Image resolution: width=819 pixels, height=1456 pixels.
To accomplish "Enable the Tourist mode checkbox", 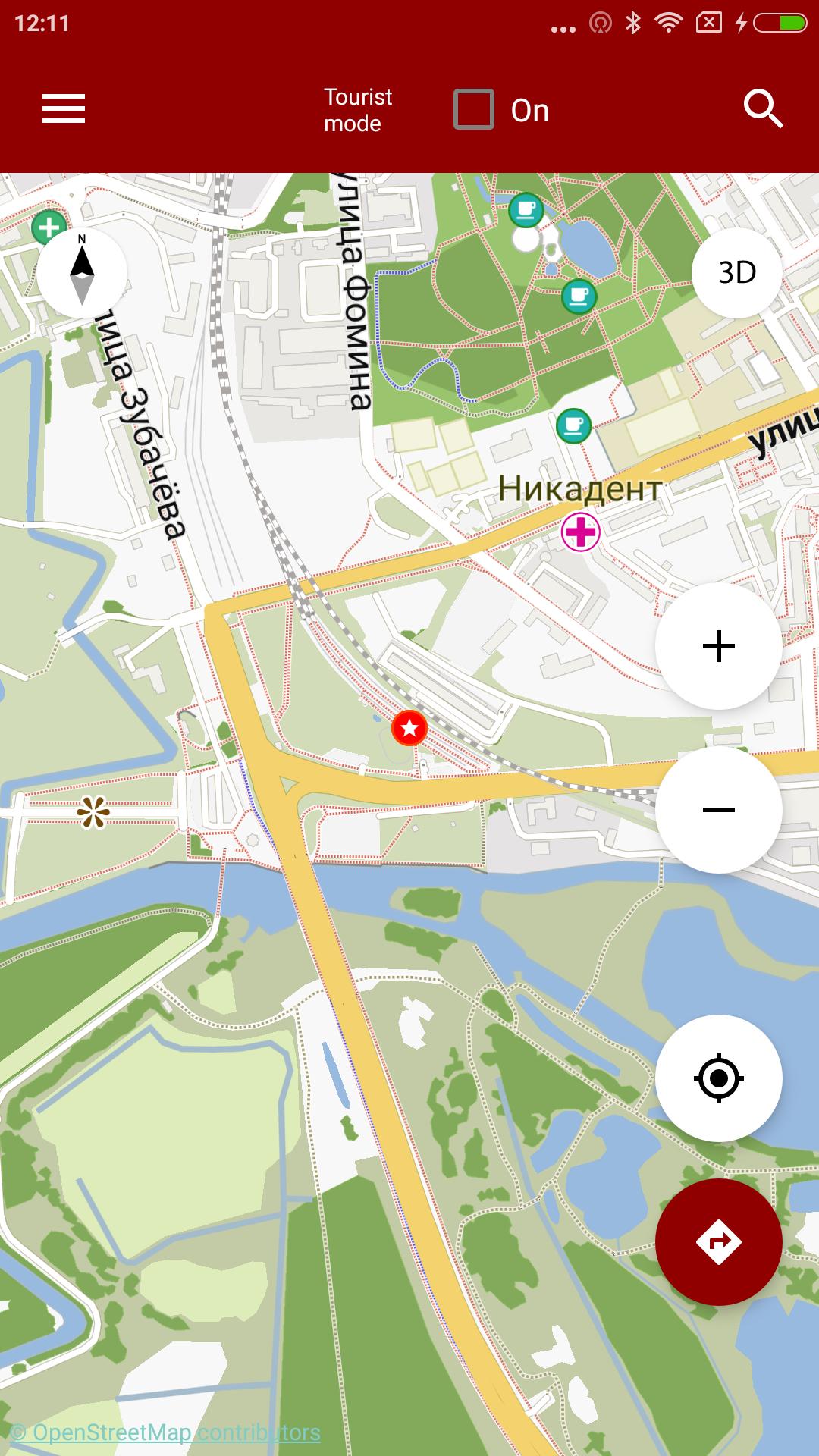I will click(474, 109).
